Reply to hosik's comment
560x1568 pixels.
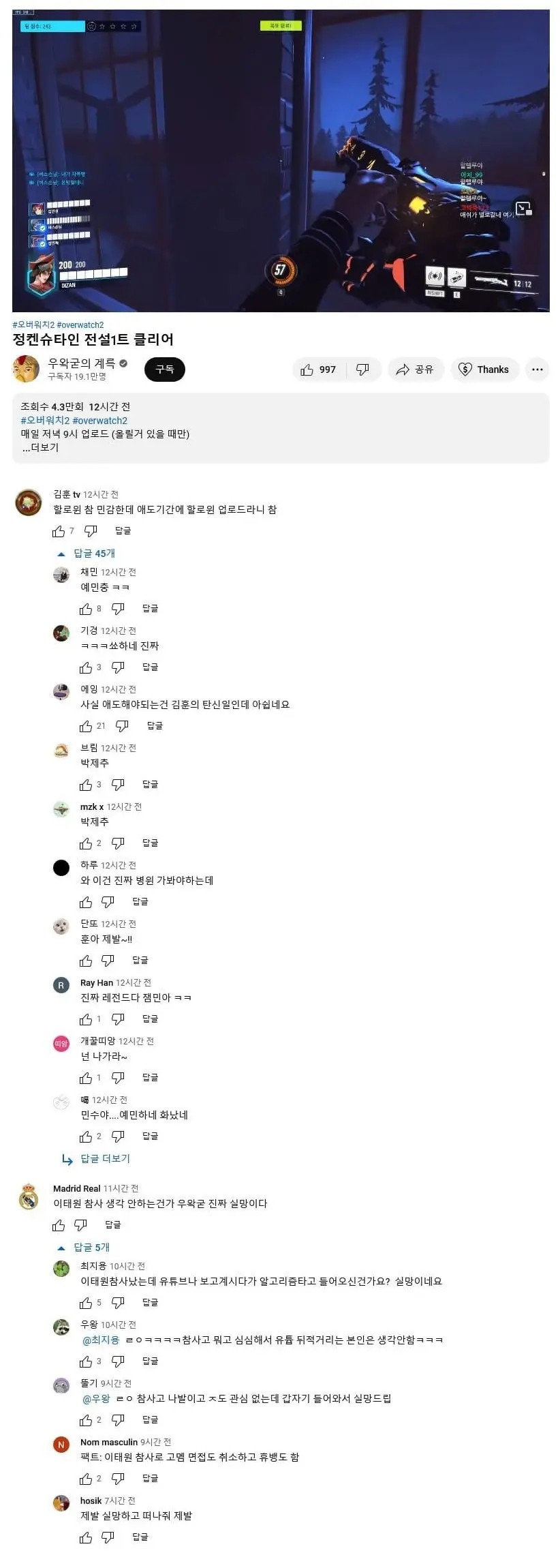[140, 1537]
